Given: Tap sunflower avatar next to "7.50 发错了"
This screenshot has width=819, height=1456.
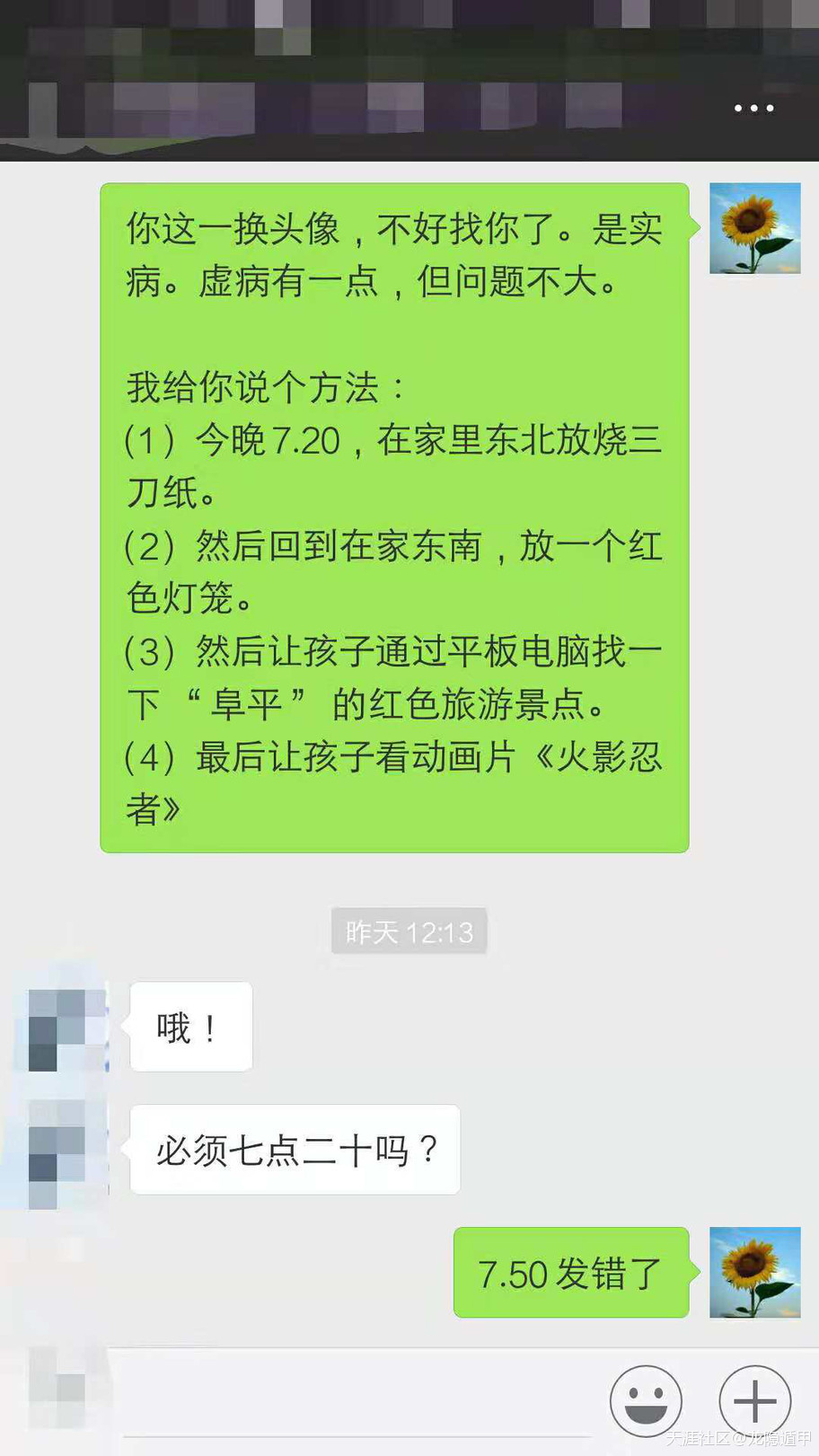Looking at the screenshot, I should (754, 1272).
